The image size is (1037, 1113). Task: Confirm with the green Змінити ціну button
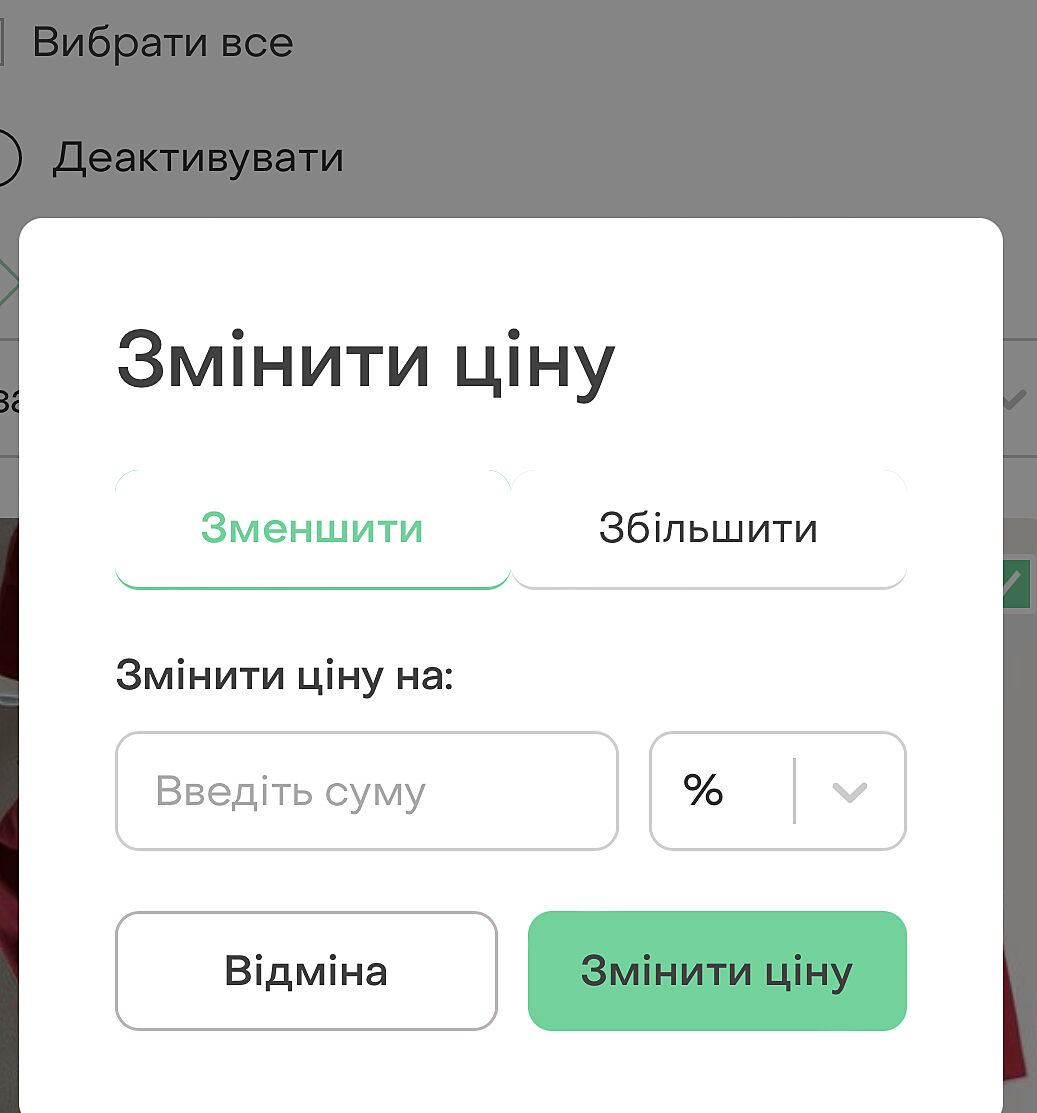[x=716, y=971]
